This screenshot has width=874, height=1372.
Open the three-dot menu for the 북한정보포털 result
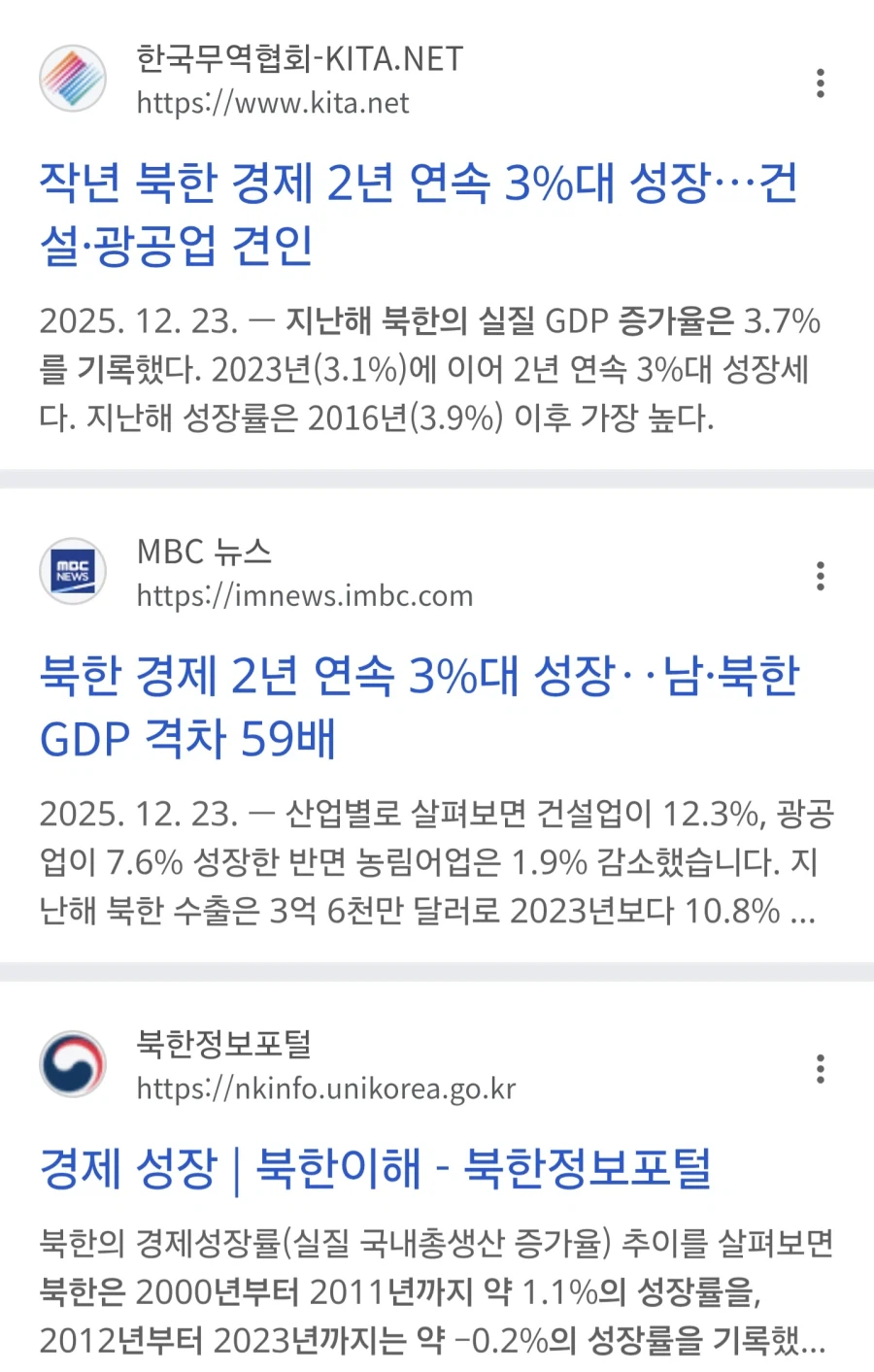[821, 1068]
